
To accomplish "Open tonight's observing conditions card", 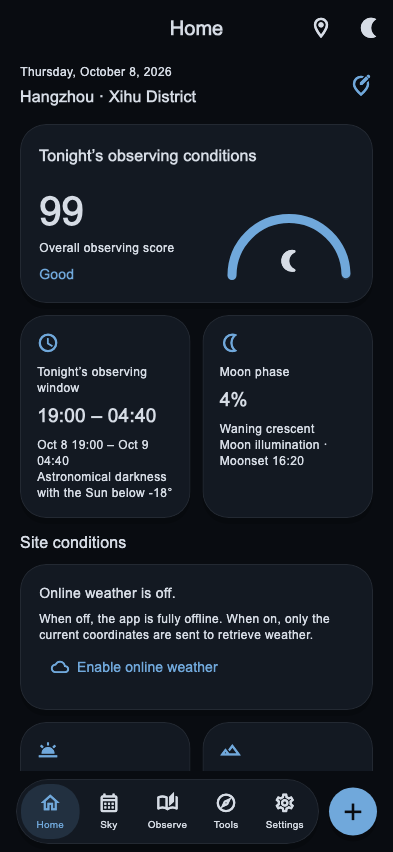I will (196, 214).
